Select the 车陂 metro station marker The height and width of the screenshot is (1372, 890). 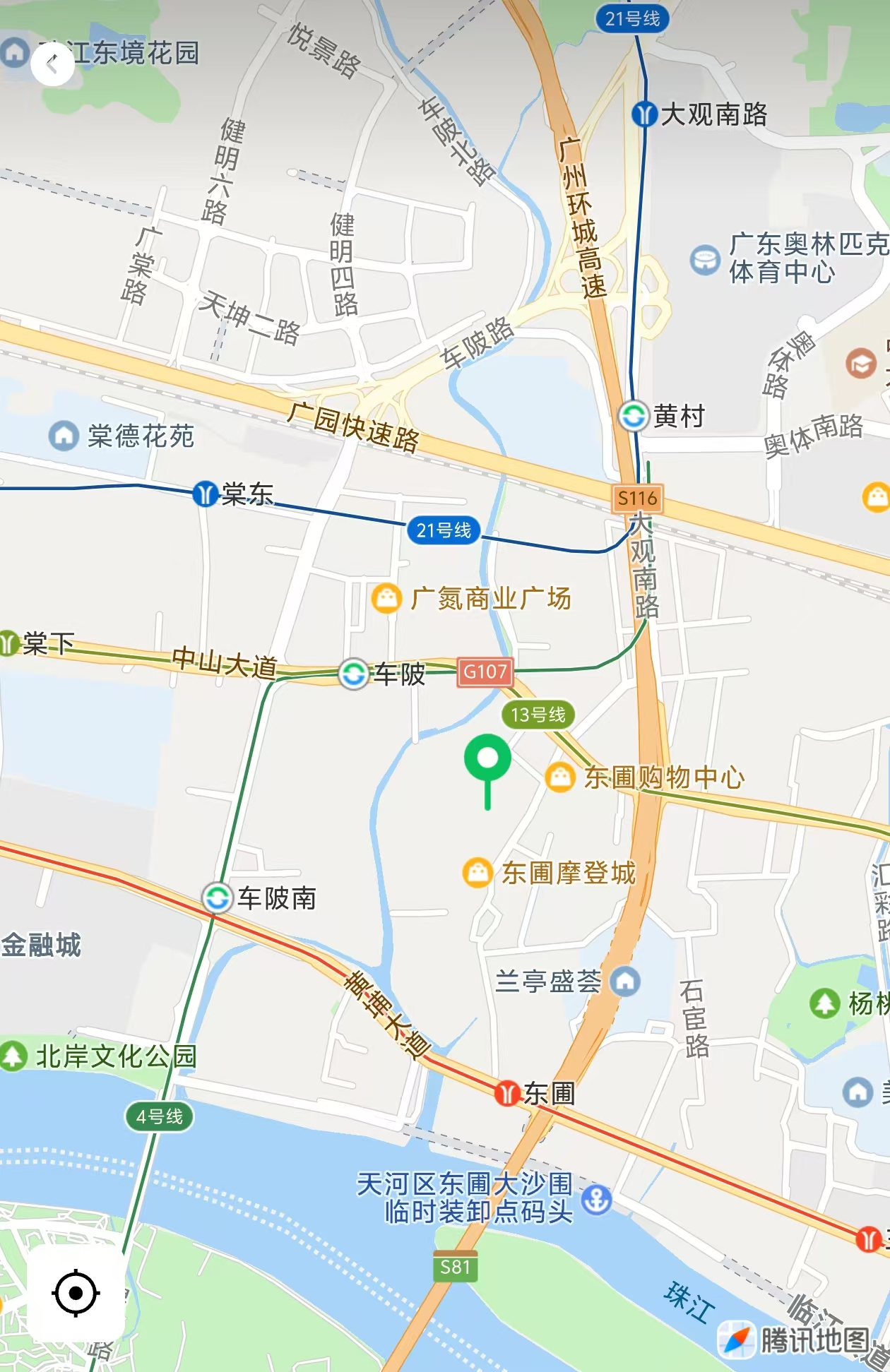[x=353, y=674]
